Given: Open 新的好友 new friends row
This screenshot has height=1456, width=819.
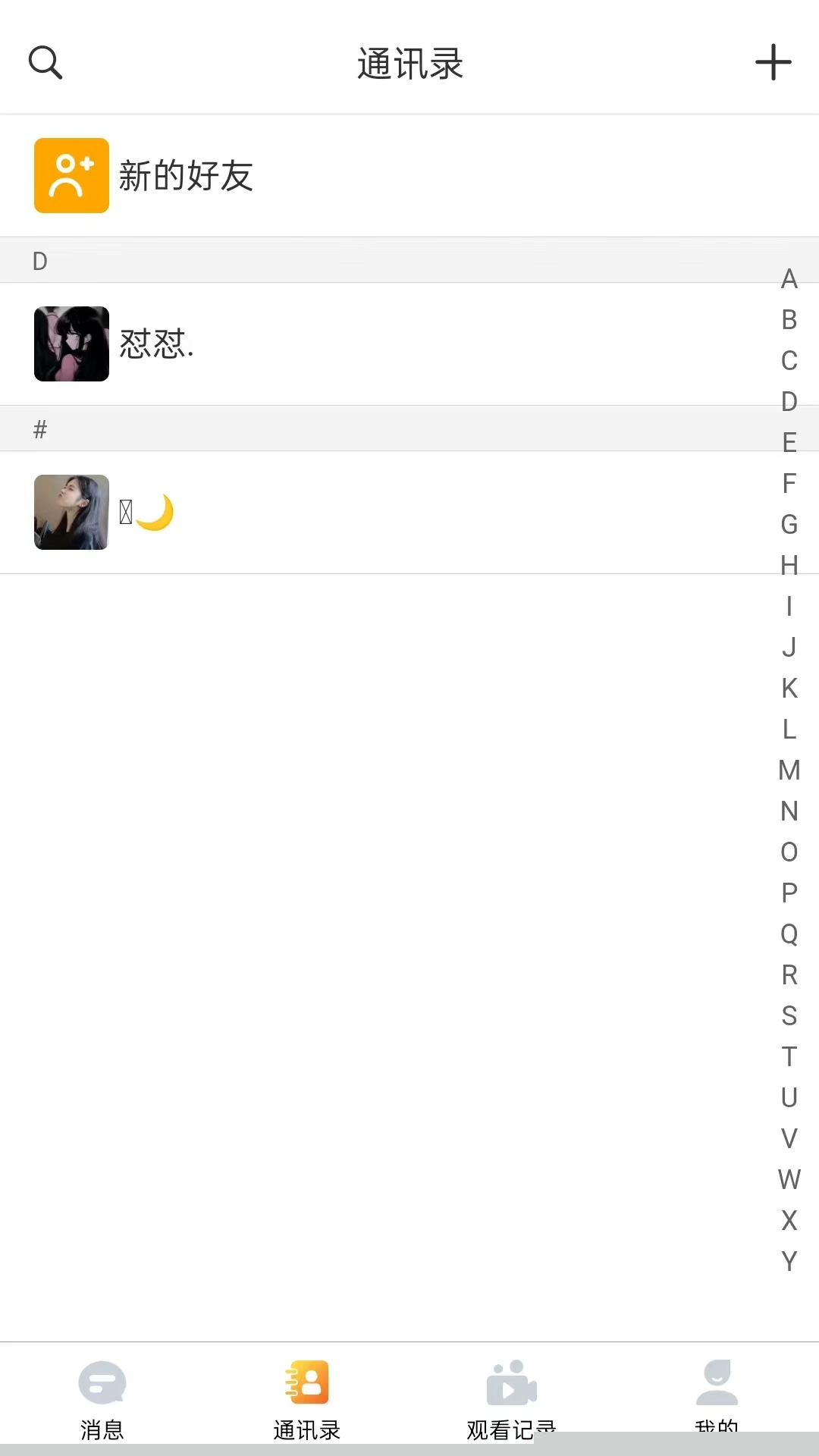Looking at the screenshot, I should 409,176.
